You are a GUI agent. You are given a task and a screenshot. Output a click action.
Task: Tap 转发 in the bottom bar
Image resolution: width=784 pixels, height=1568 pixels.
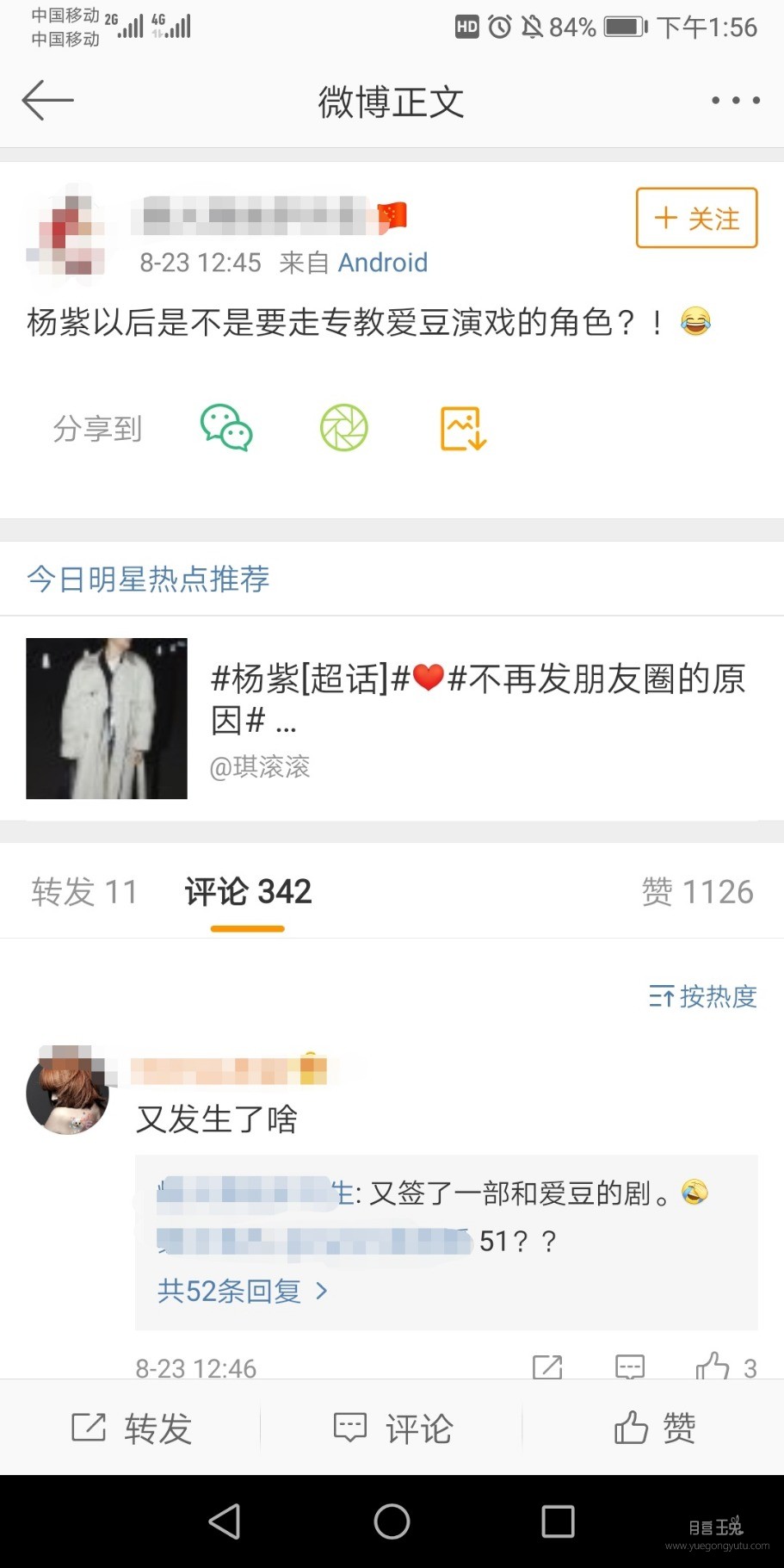pos(131,1429)
